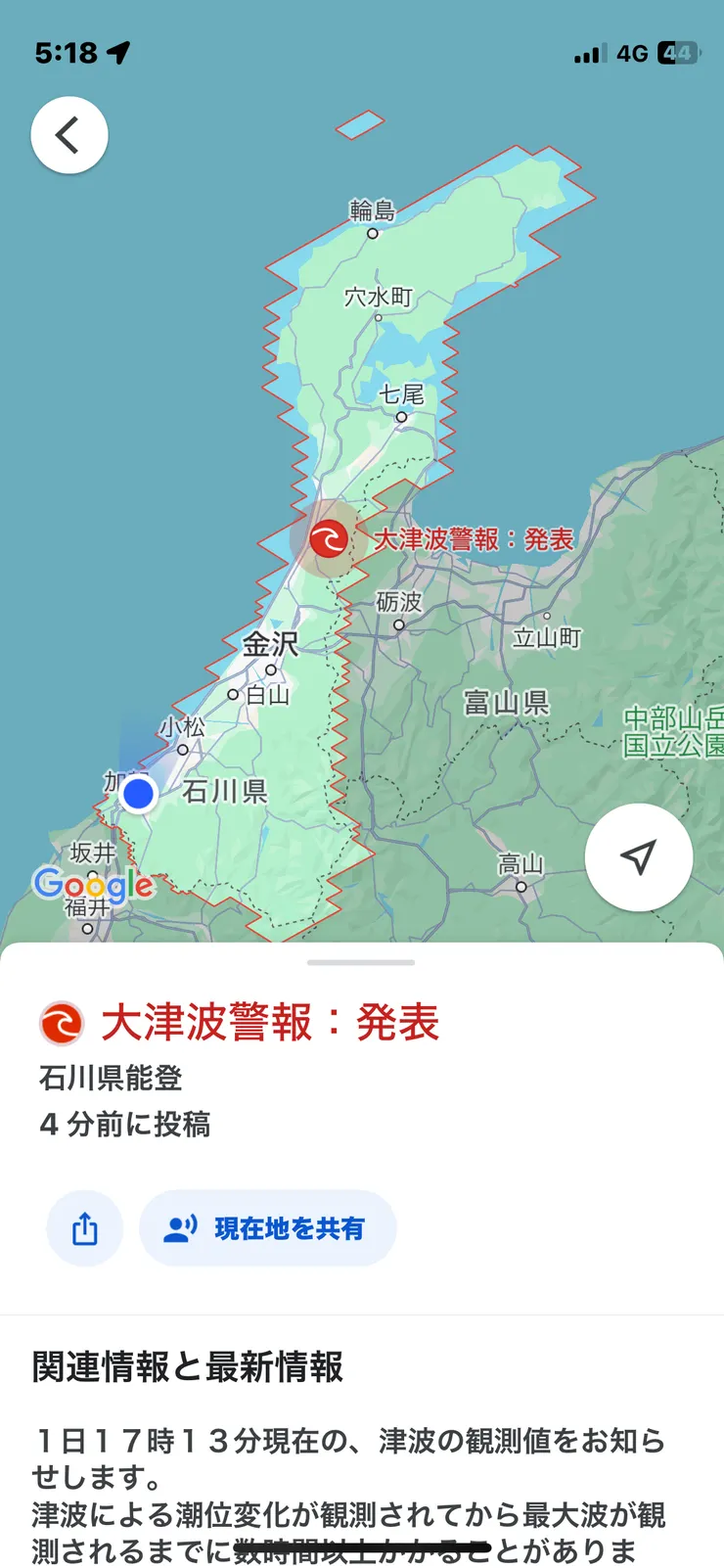Tap the back arrow at top left
724x1568 pixels.
click(68, 134)
